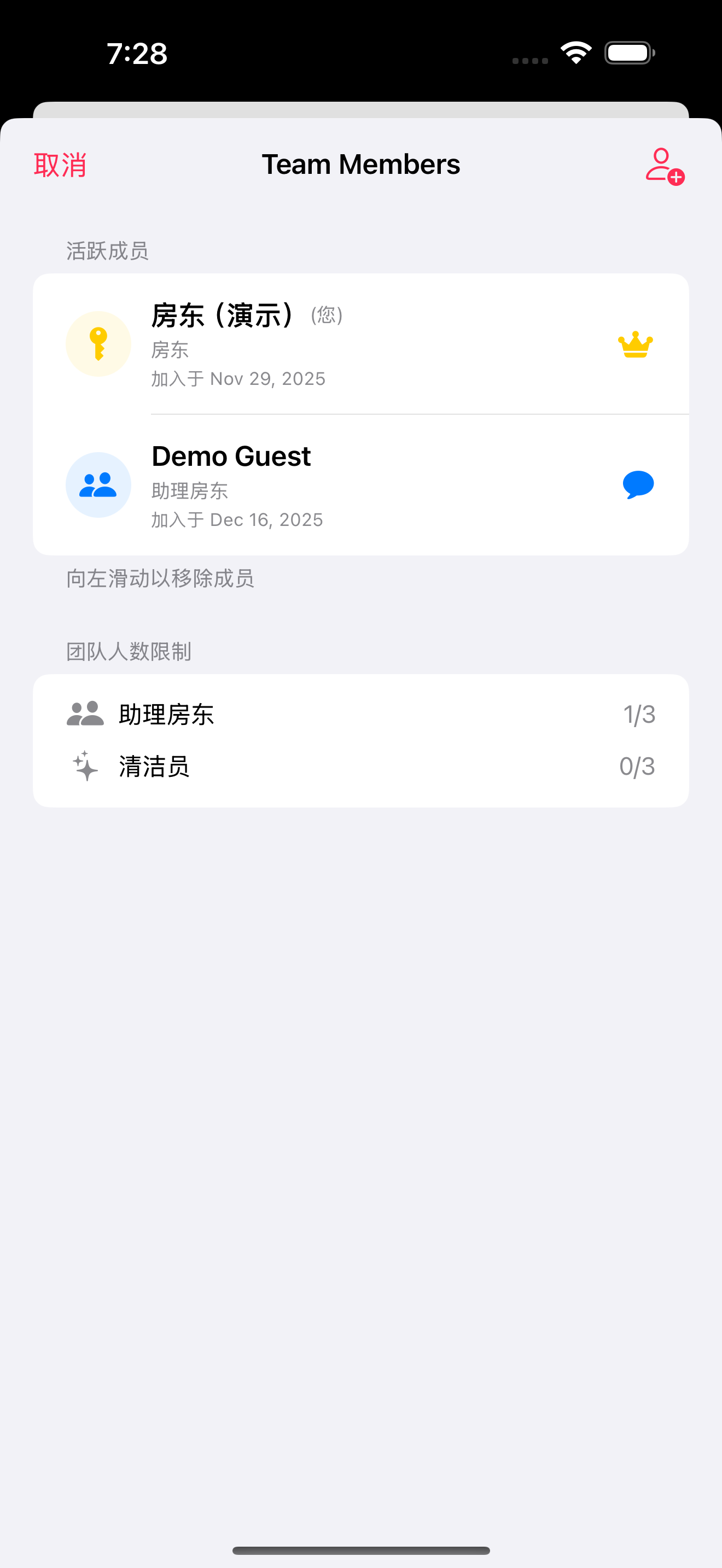The height and width of the screenshot is (1568, 722).
Task: Add a new team member
Action: coord(664,166)
